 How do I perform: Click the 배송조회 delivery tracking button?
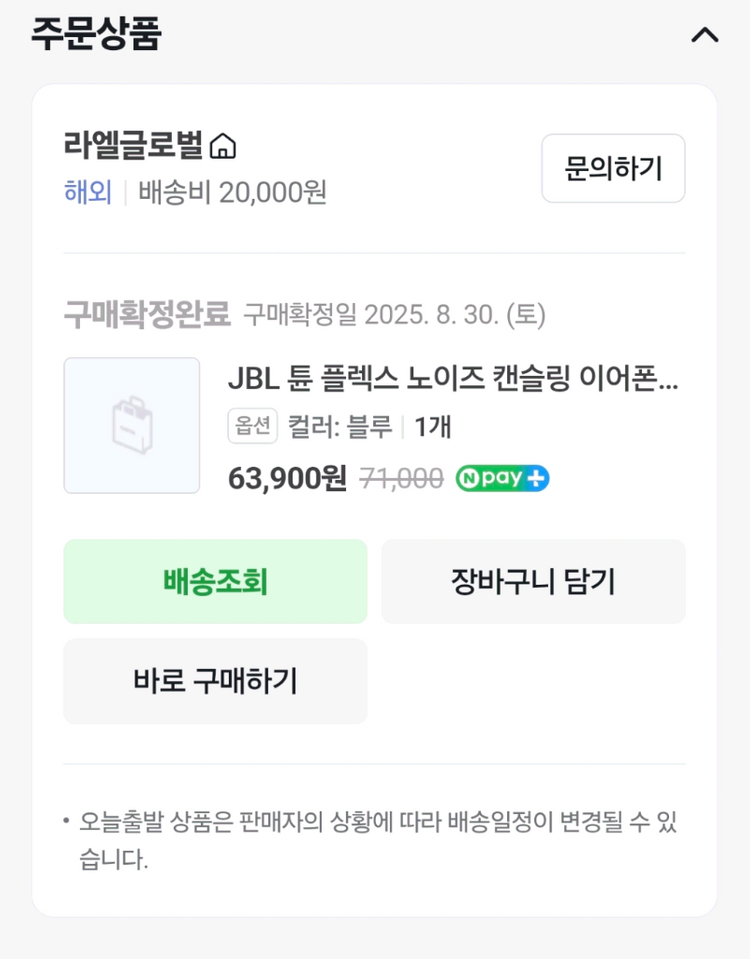tap(214, 581)
